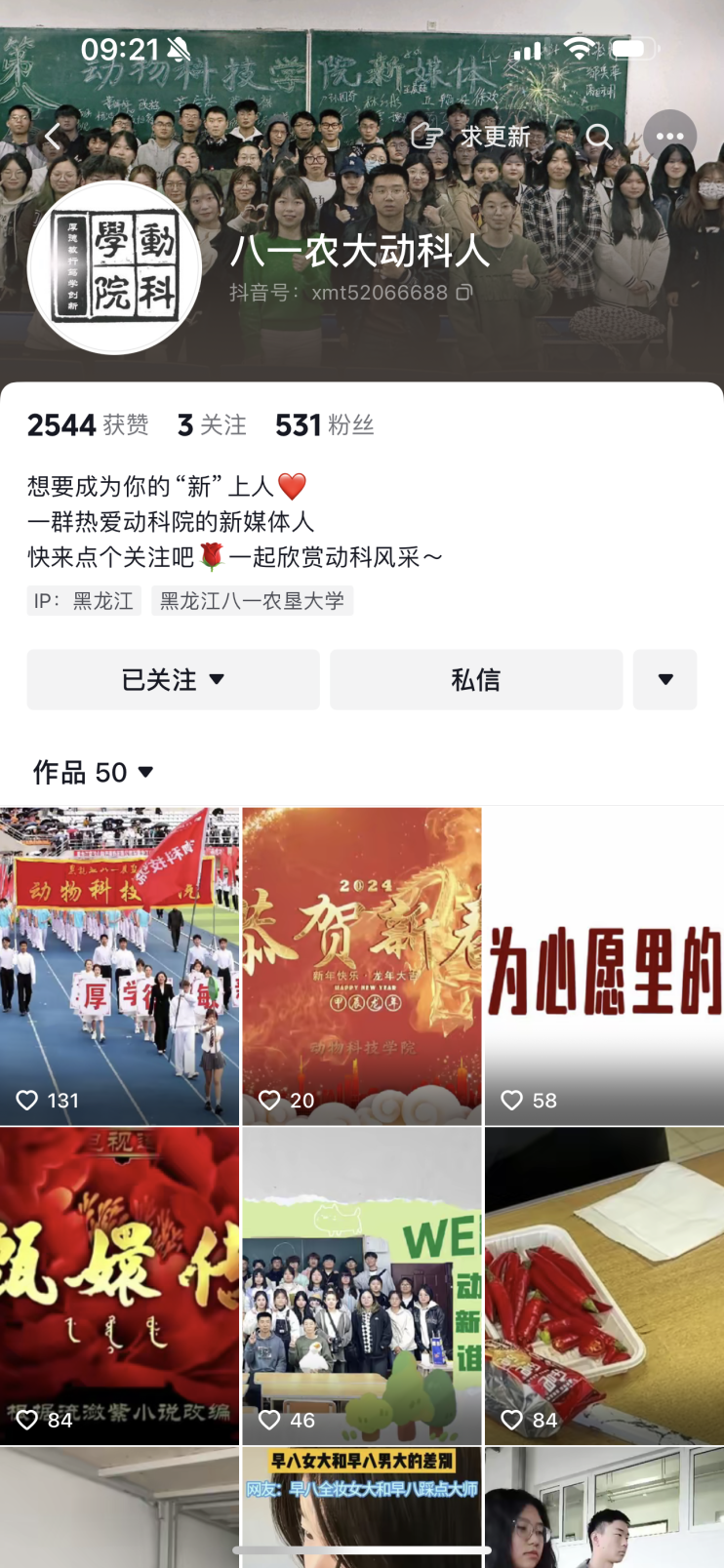The image size is (724, 1568).
Task: Expand the arrow button beside 私信
Action: [x=664, y=679]
